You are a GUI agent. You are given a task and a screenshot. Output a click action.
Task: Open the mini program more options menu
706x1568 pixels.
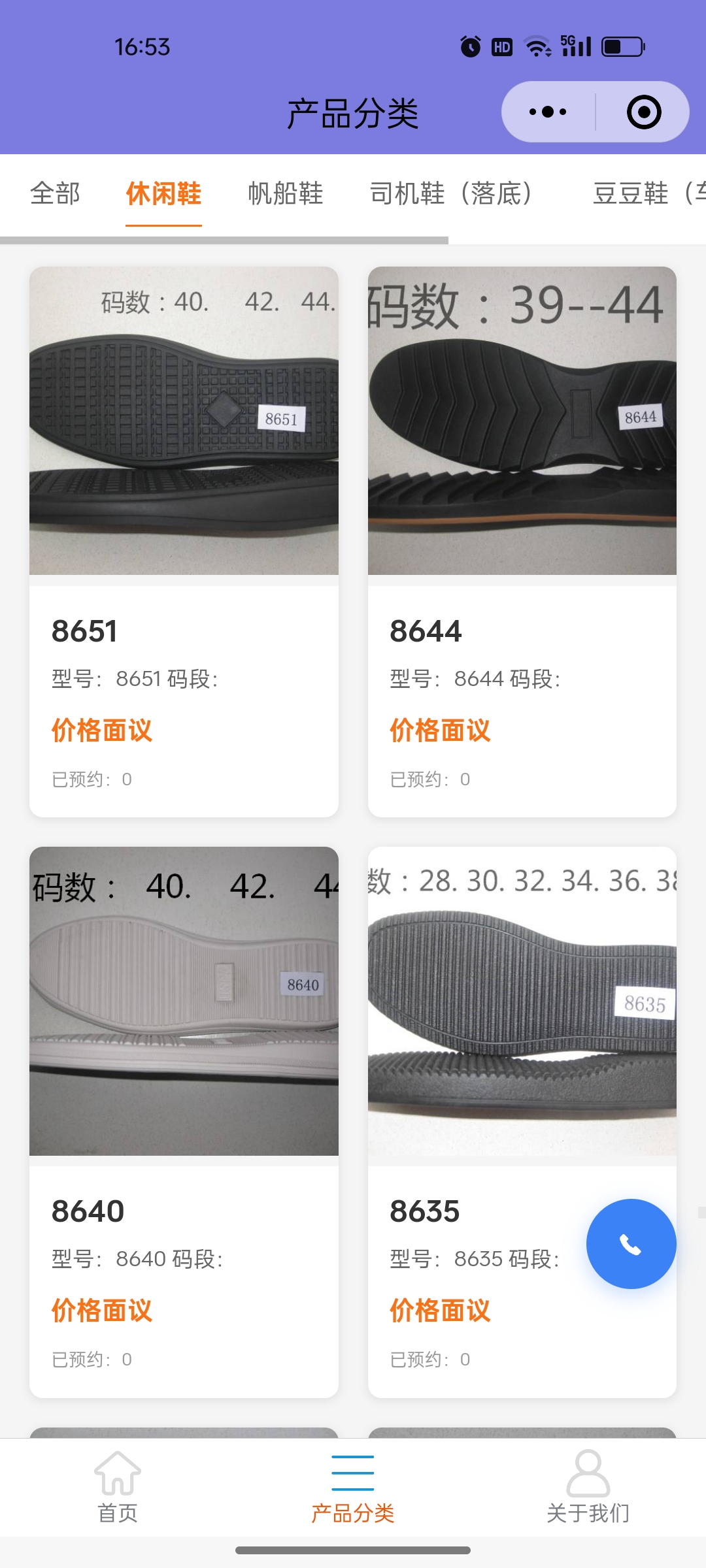point(548,112)
